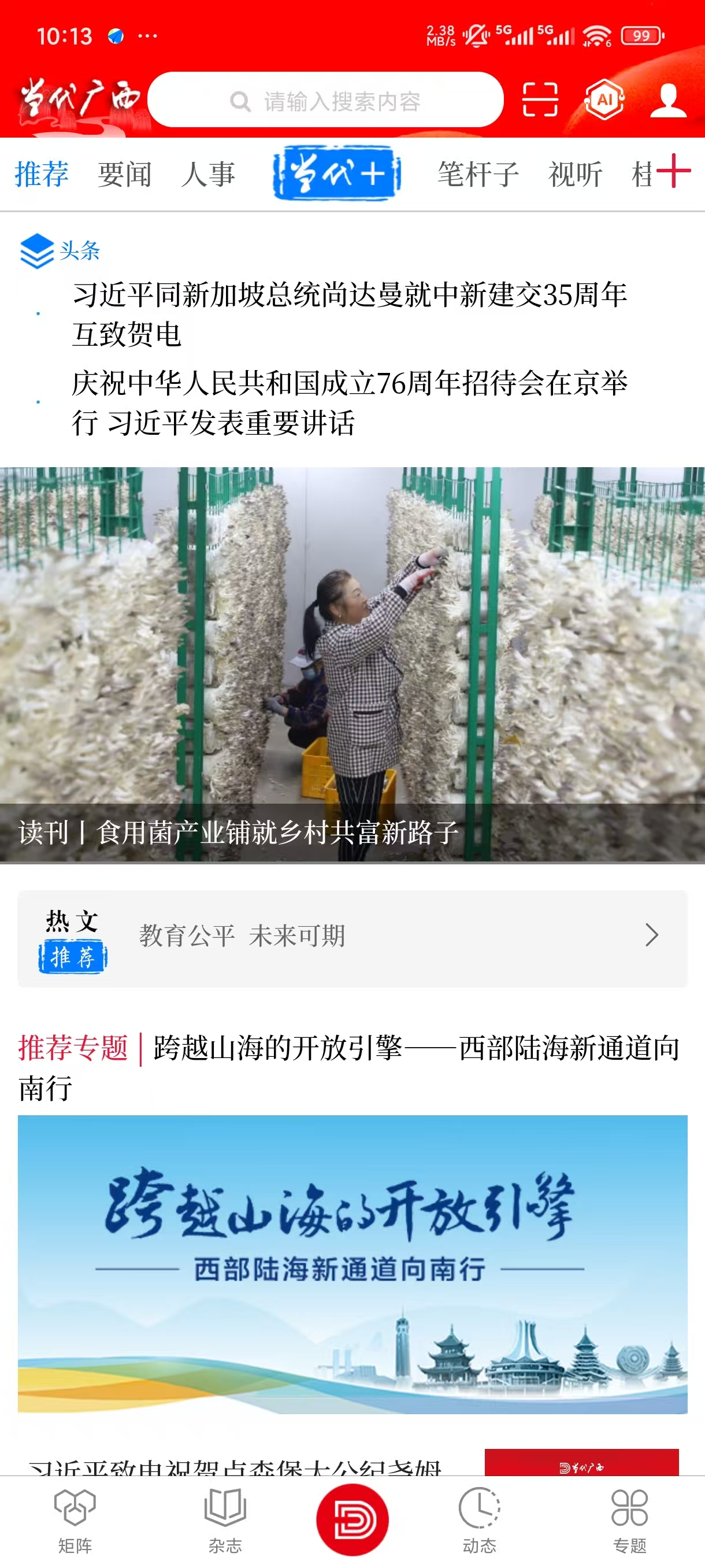This screenshot has height=1568, width=705.
Task: Open the AI assistant icon
Action: (x=604, y=99)
